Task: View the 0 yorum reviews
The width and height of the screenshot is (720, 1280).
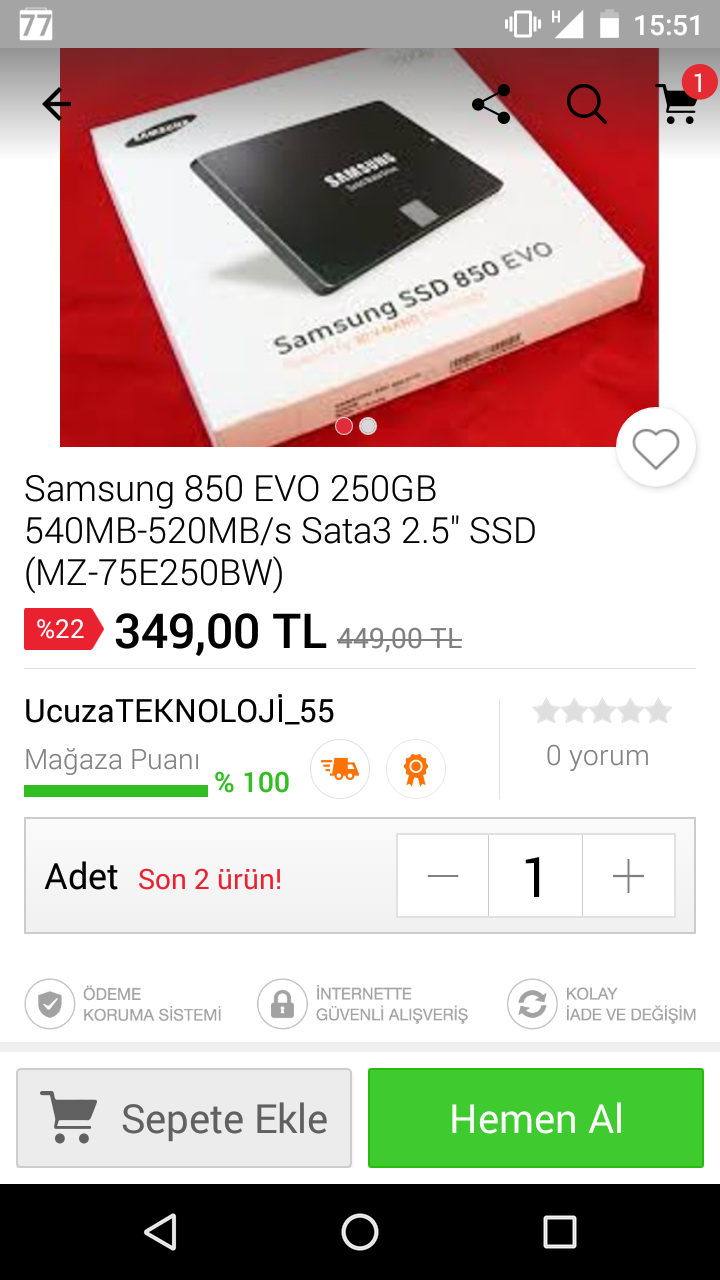Action: [597, 756]
